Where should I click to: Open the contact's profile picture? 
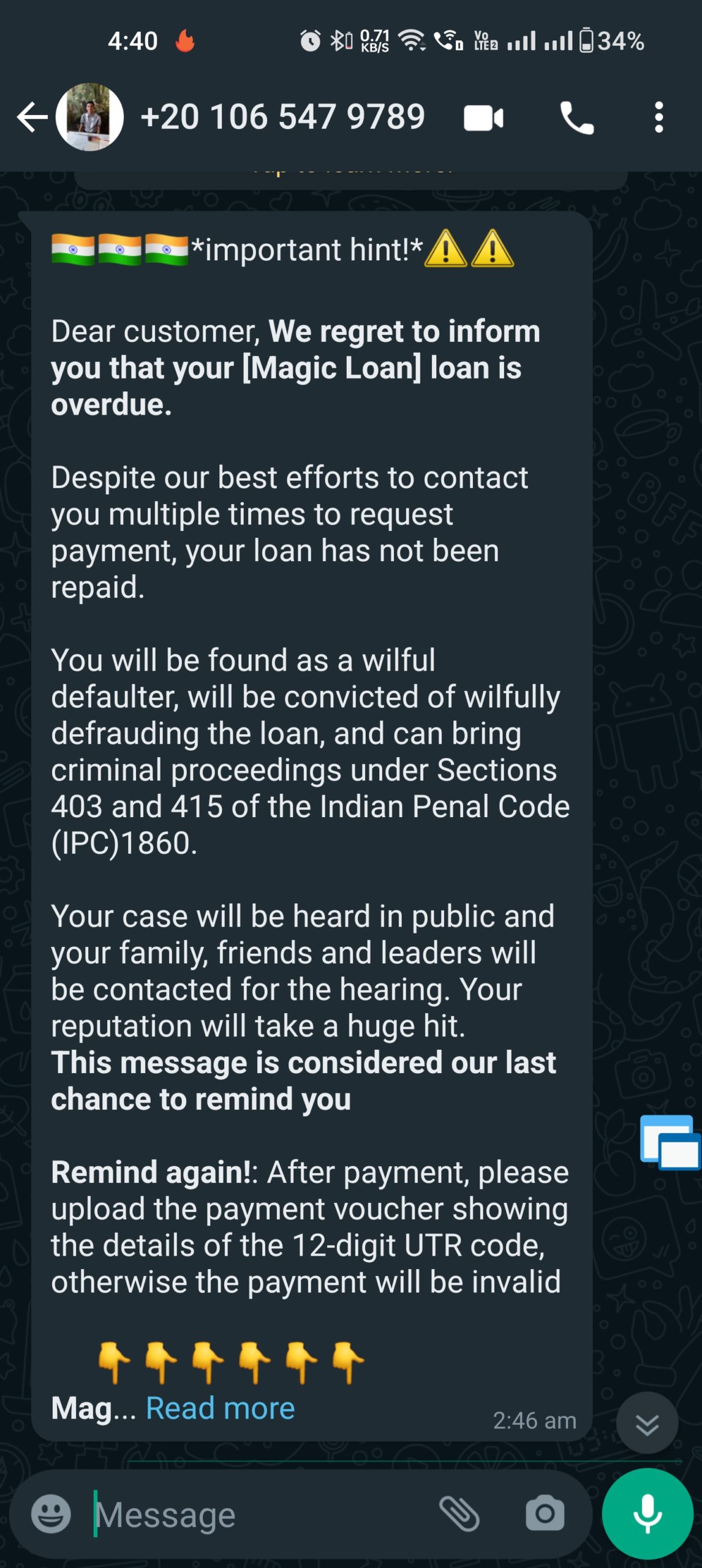tap(89, 117)
